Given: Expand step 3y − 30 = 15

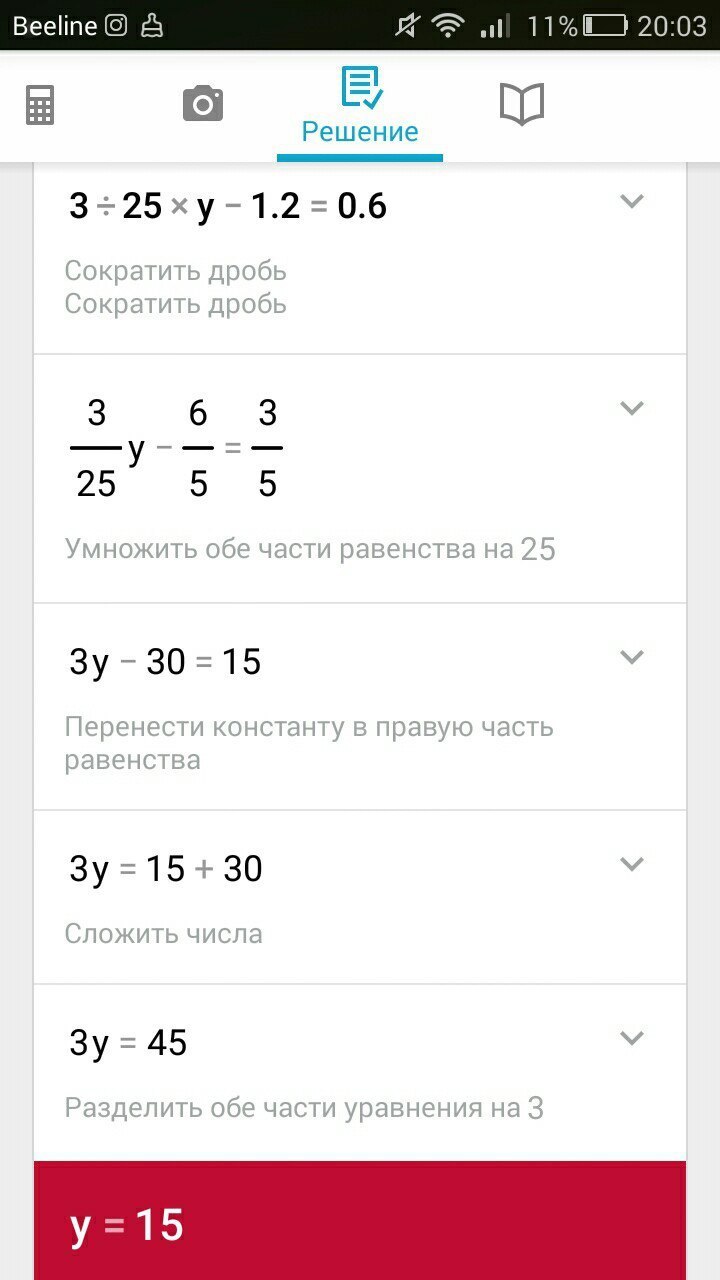Looking at the screenshot, I should 631,657.
